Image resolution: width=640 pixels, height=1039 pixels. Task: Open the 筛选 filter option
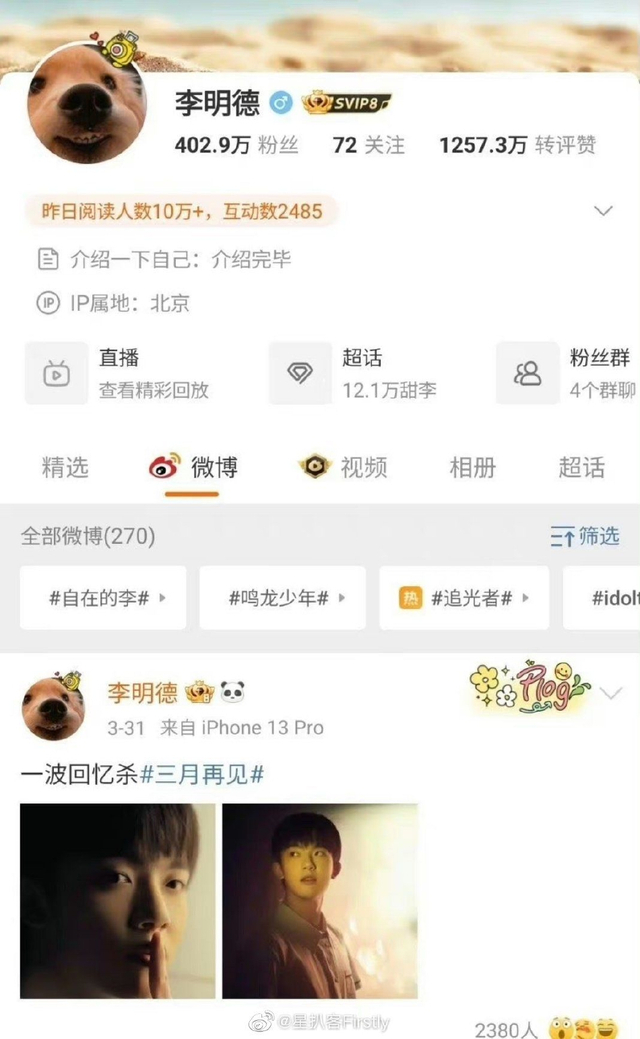coord(585,535)
